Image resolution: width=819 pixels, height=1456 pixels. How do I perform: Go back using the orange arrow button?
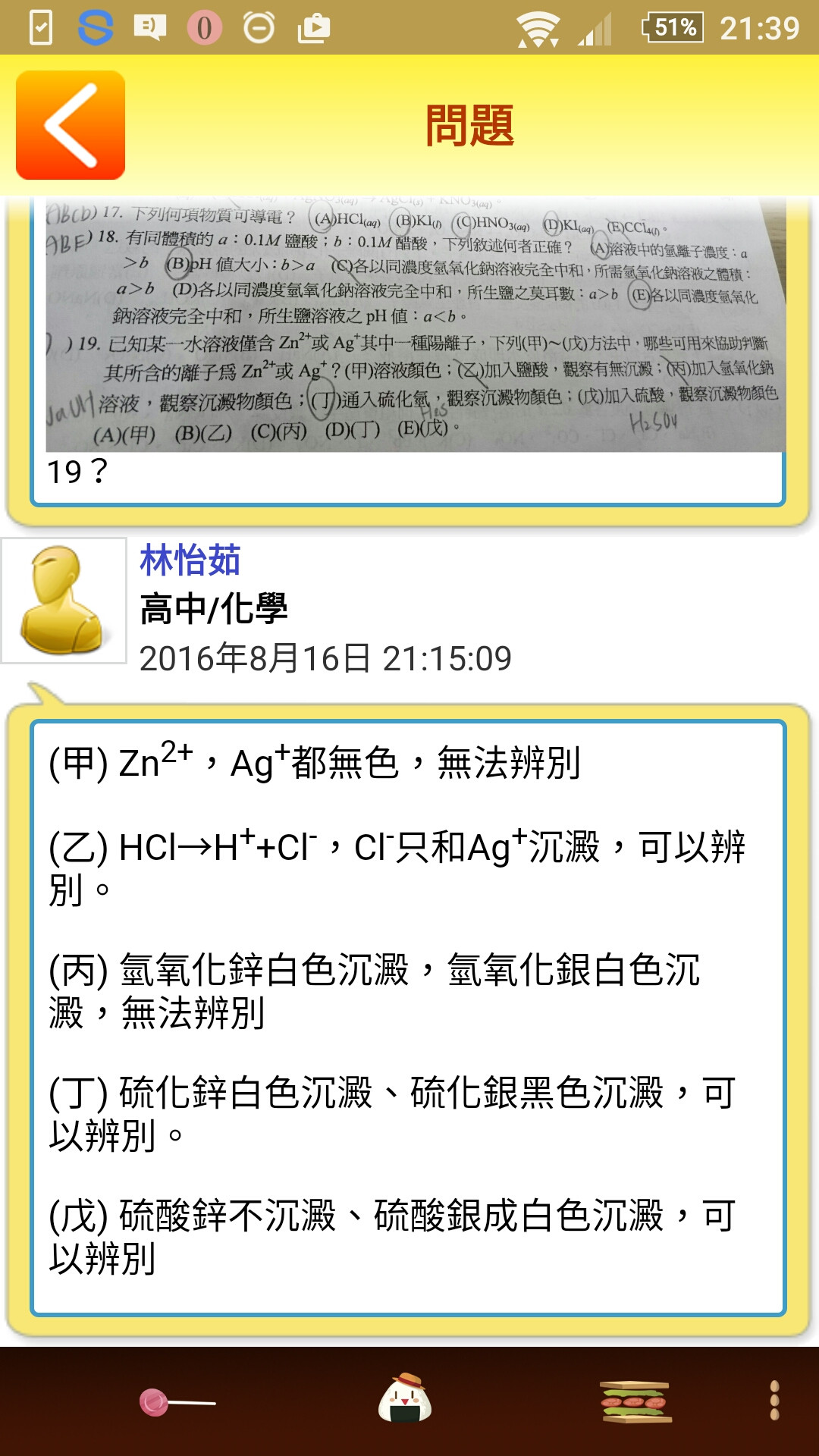(x=71, y=125)
